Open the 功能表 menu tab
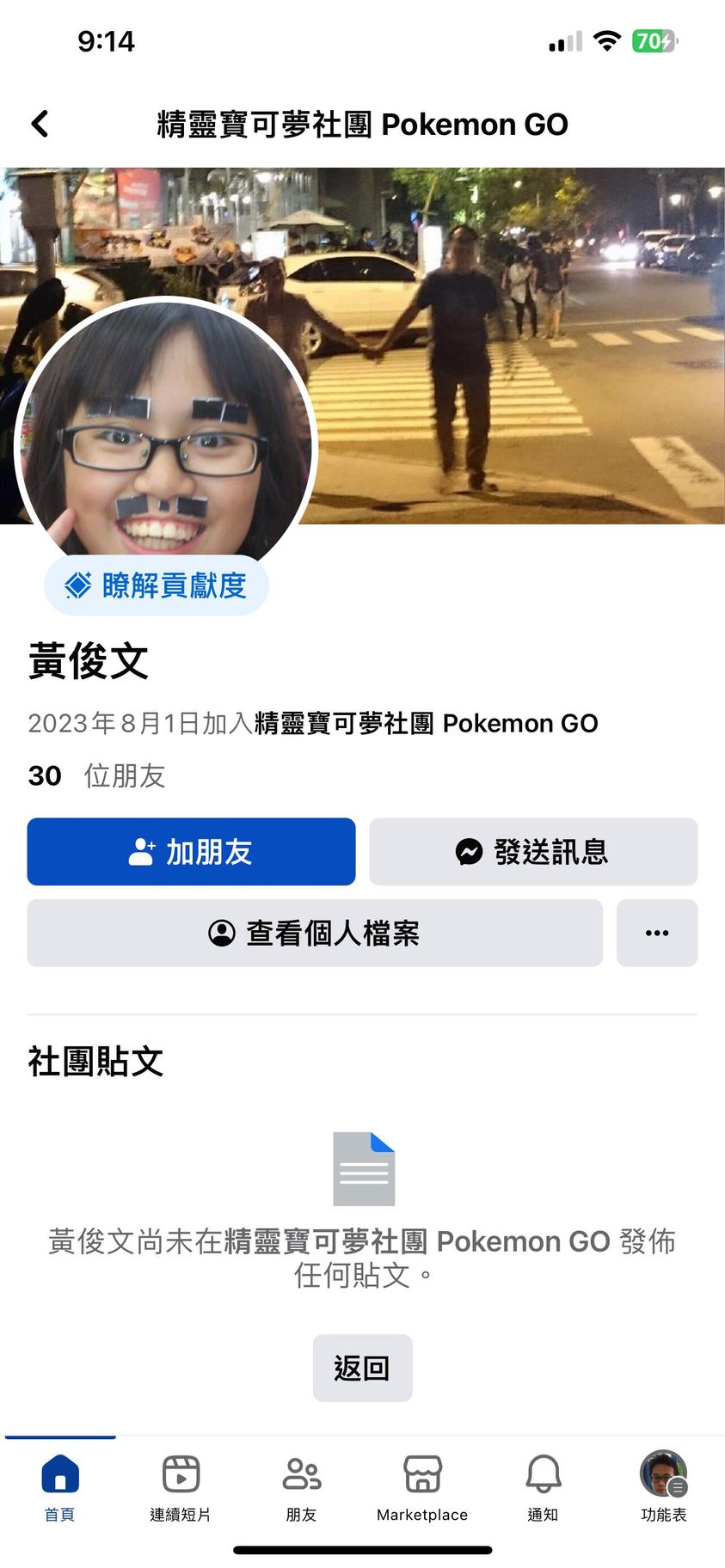The width and height of the screenshot is (725, 1568). tap(663, 1487)
